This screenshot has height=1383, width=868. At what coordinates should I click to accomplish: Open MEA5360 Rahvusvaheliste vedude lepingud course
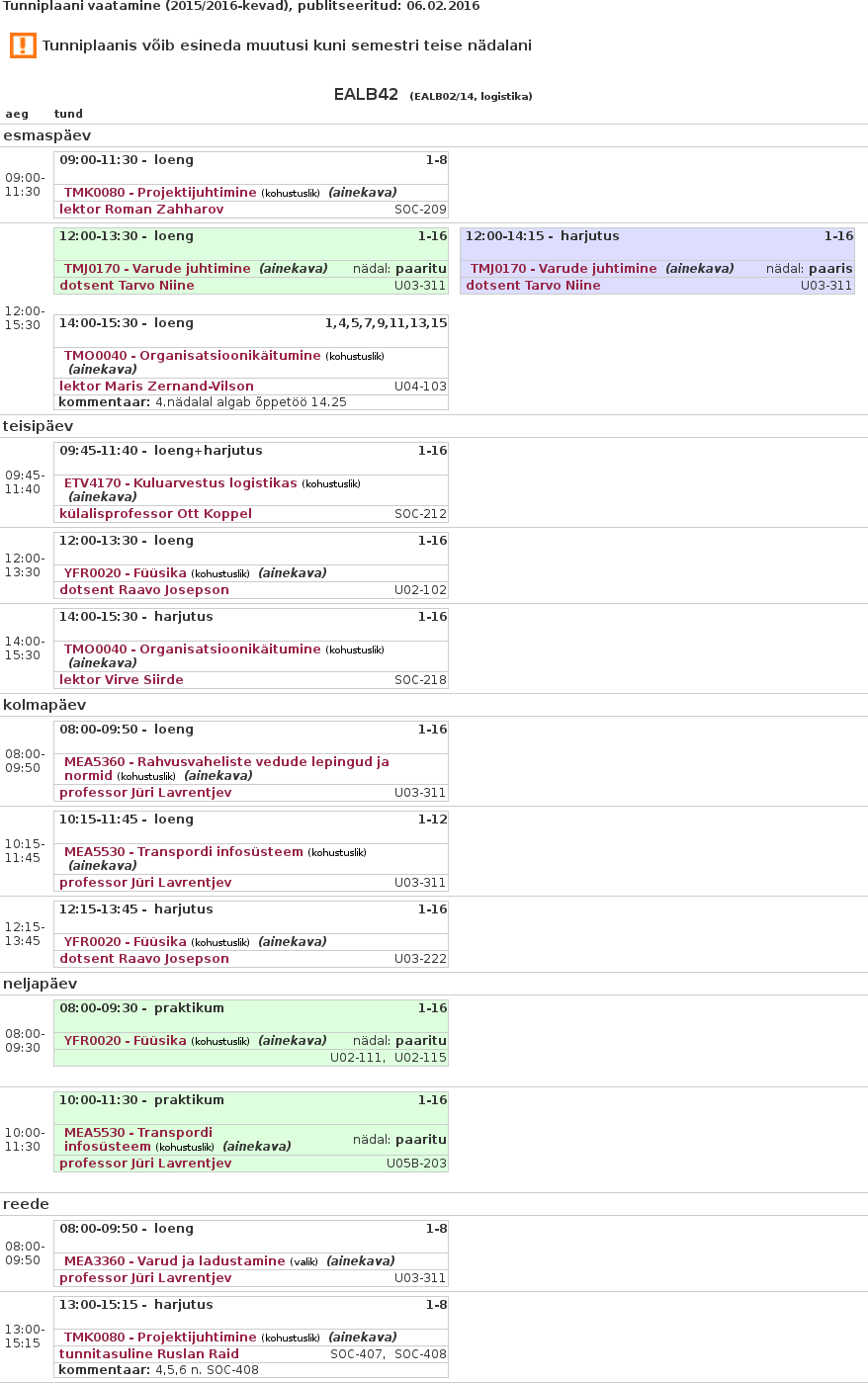coord(226,762)
